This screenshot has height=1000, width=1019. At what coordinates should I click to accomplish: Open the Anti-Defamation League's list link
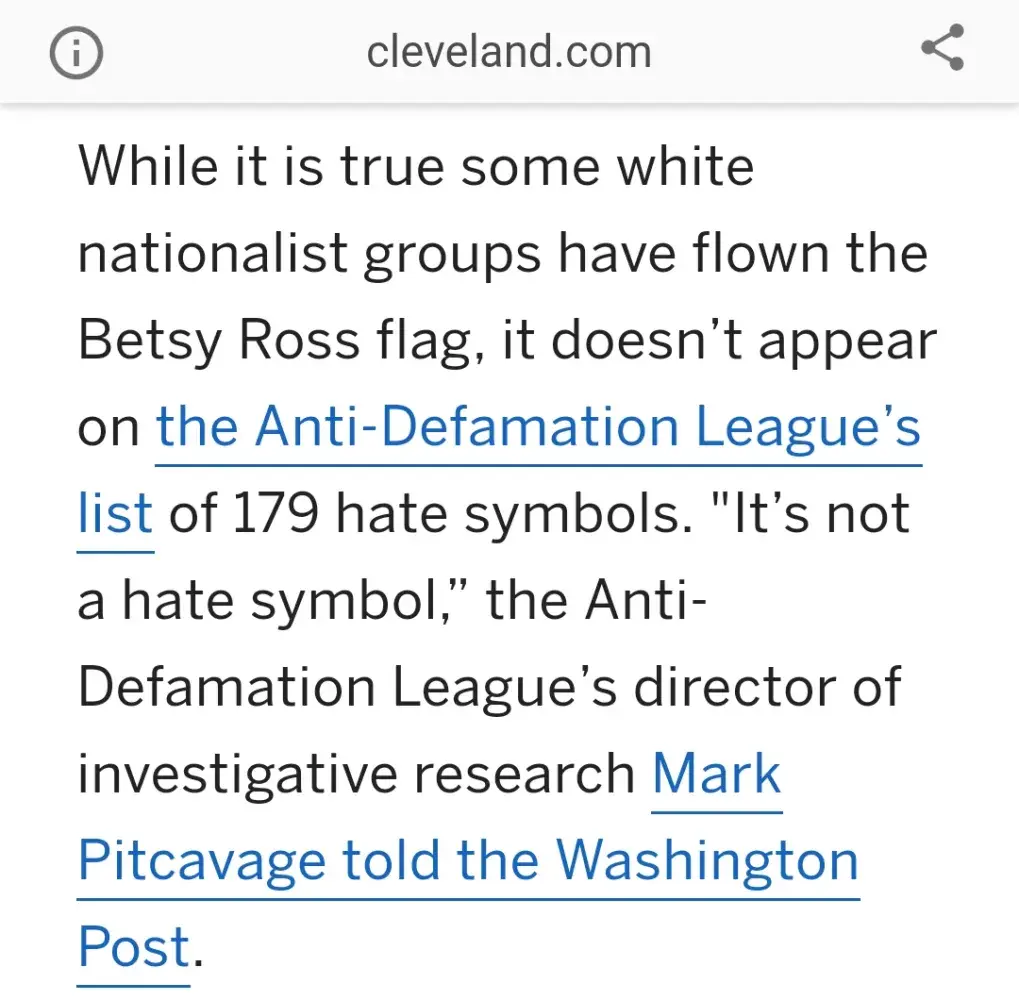[x=537, y=429]
